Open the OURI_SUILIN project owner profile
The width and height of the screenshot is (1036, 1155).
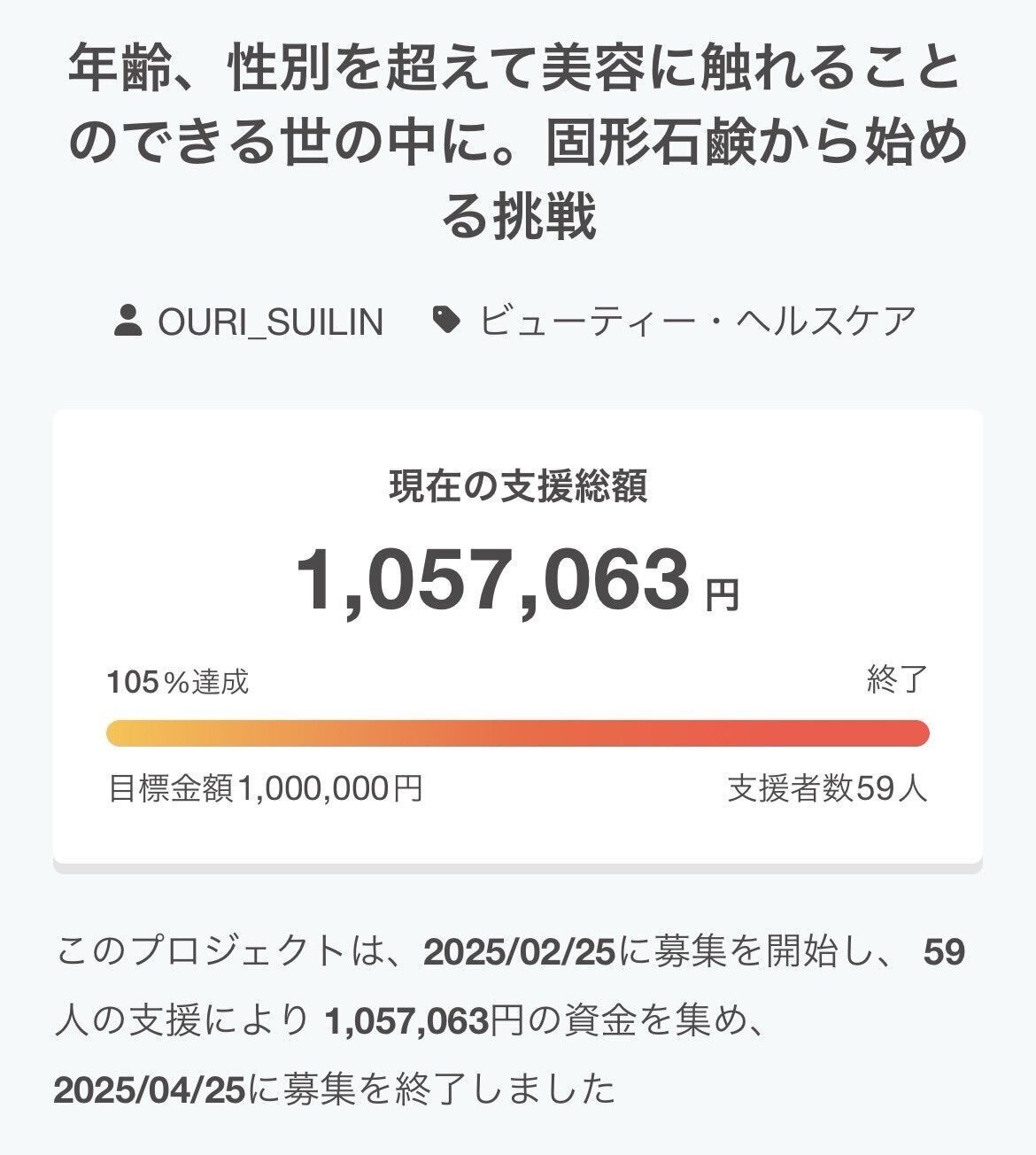[269, 321]
